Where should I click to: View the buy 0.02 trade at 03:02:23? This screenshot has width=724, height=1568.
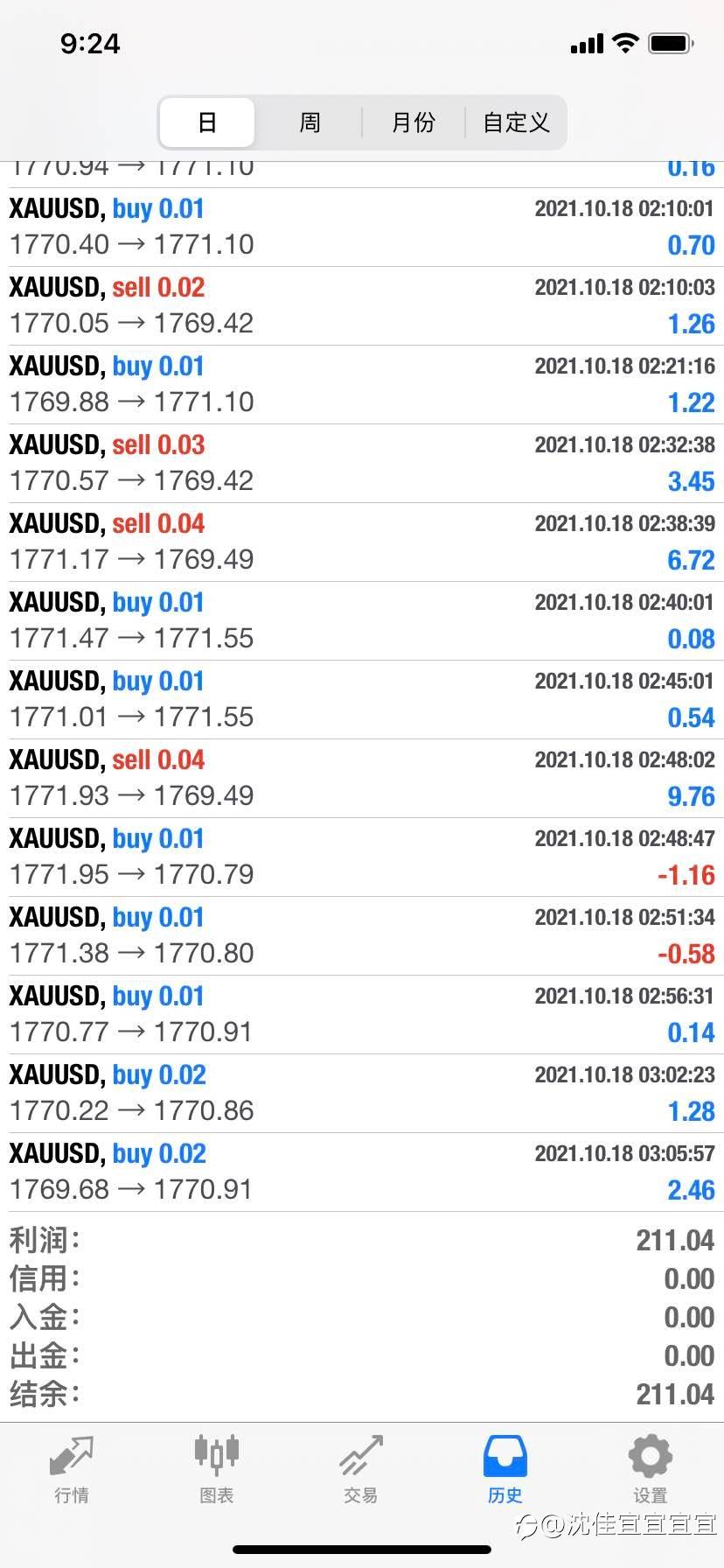[x=362, y=1094]
